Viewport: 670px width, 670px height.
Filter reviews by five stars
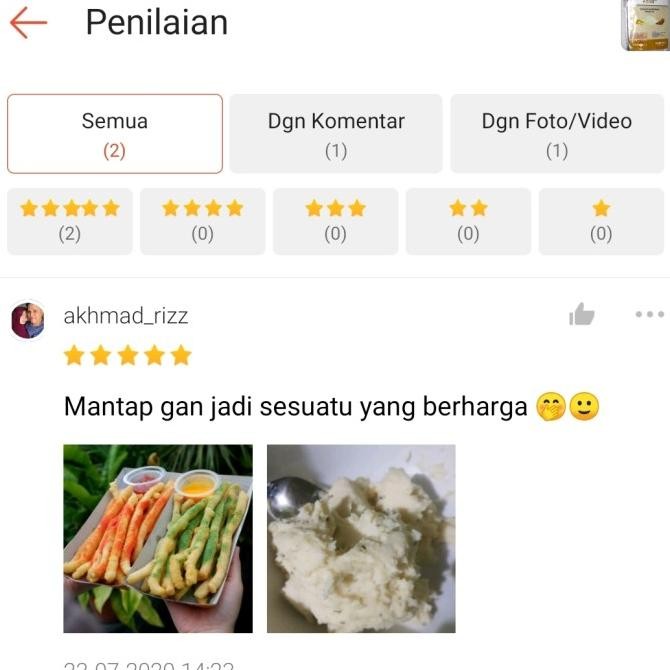[x=70, y=221]
